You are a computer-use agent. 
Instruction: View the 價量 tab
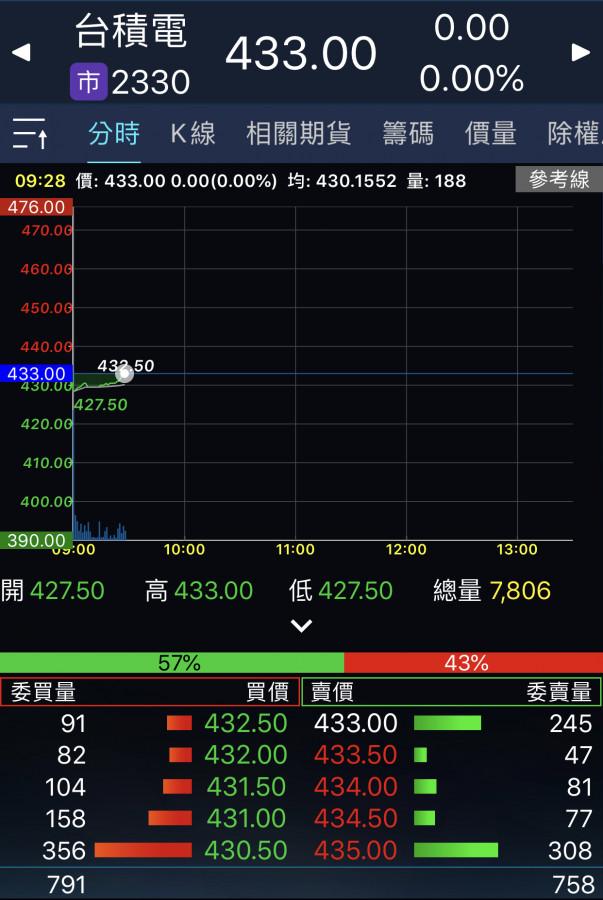click(x=490, y=133)
